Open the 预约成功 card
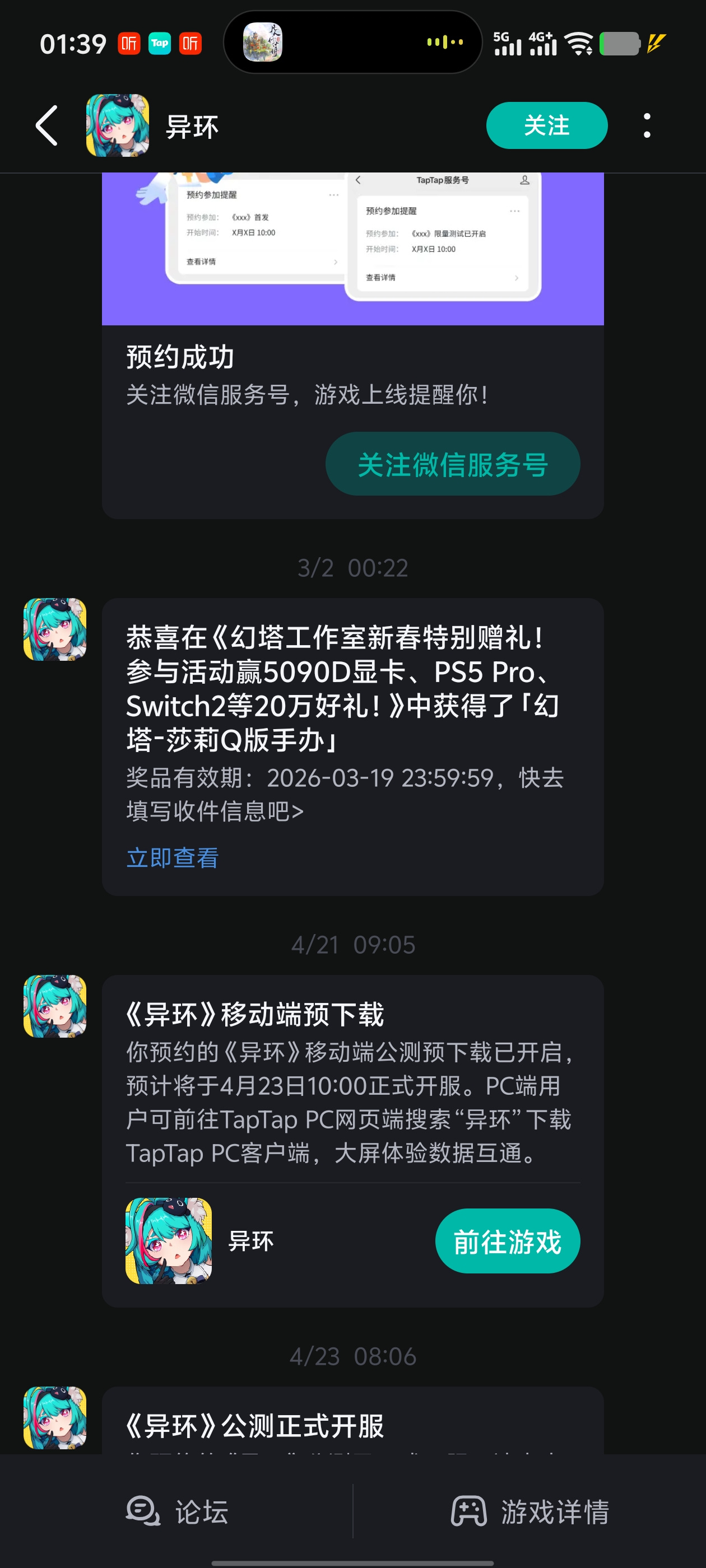The width and height of the screenshot is (706, 1568). click(352, 345)
